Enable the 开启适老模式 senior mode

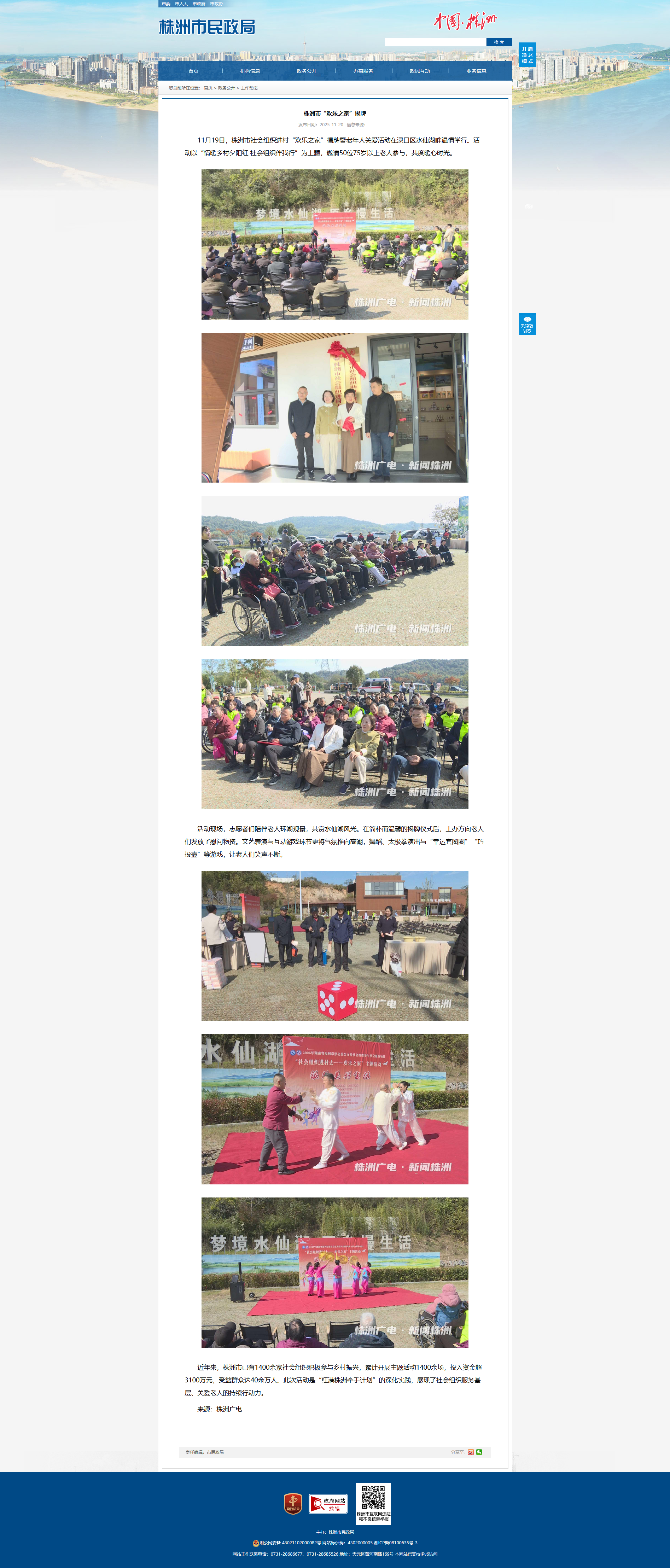527,55
